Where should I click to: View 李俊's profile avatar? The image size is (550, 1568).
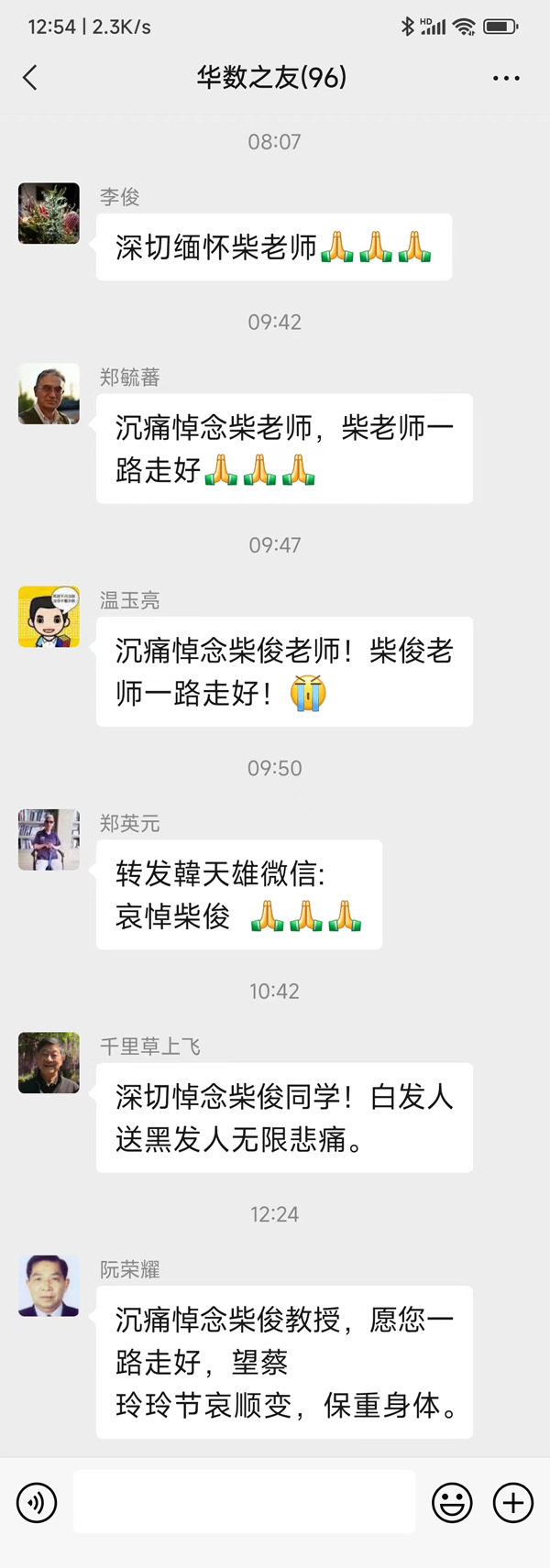(x=49, y=214)
